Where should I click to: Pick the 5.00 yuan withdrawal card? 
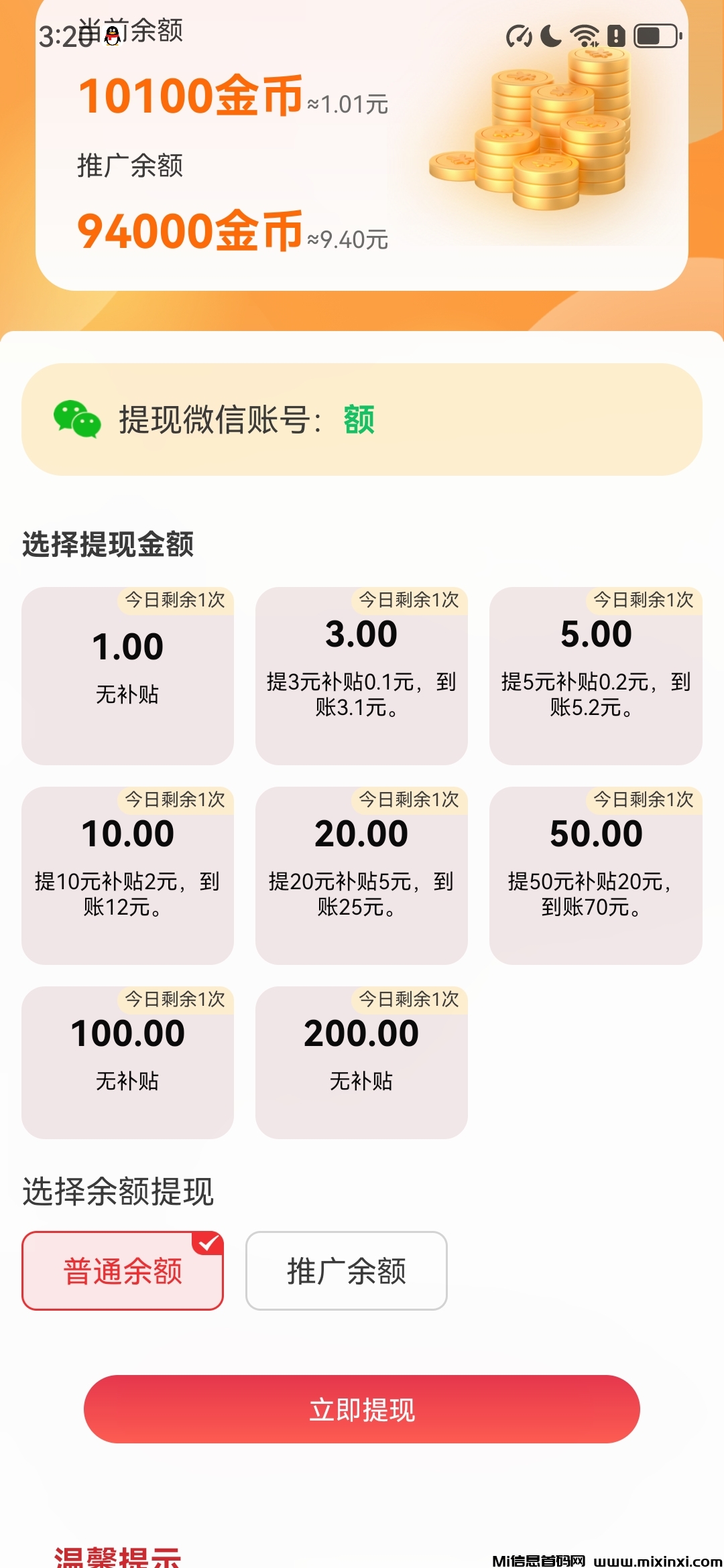595,675
